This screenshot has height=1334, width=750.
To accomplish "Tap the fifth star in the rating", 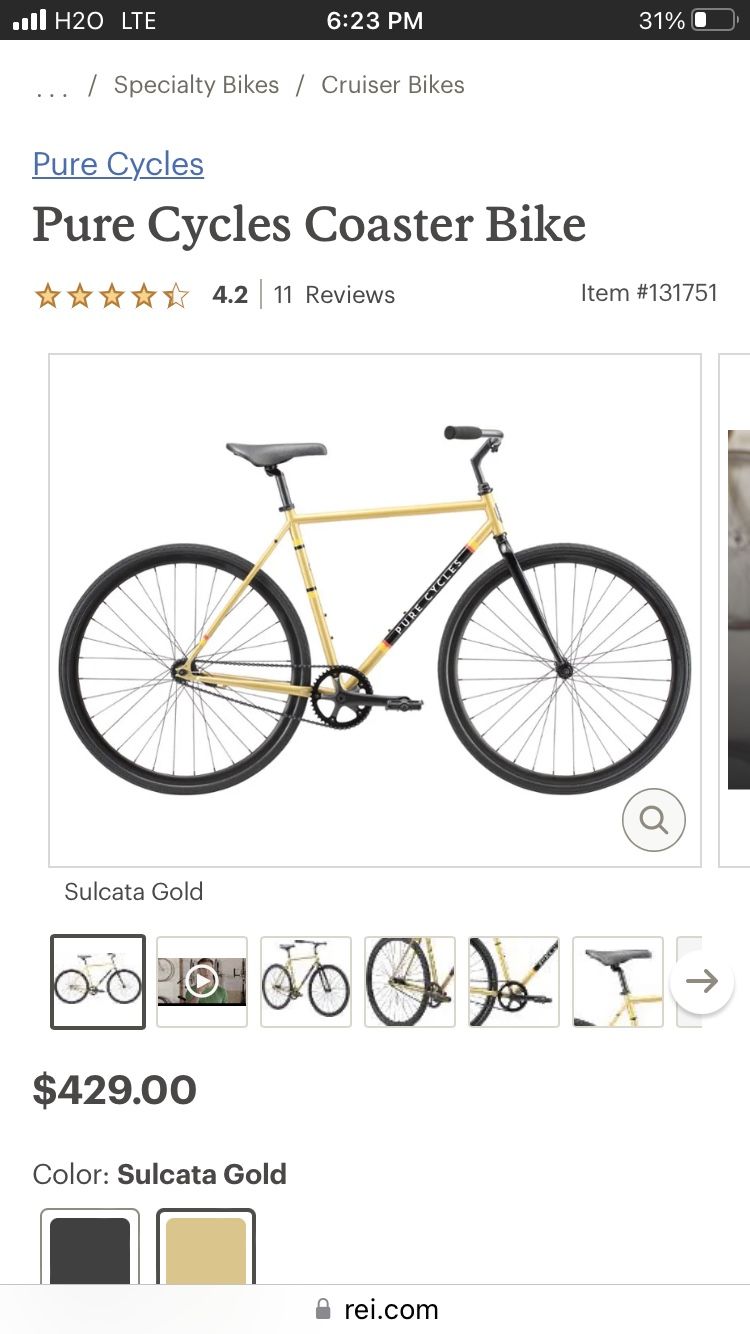I will (176, 295).
